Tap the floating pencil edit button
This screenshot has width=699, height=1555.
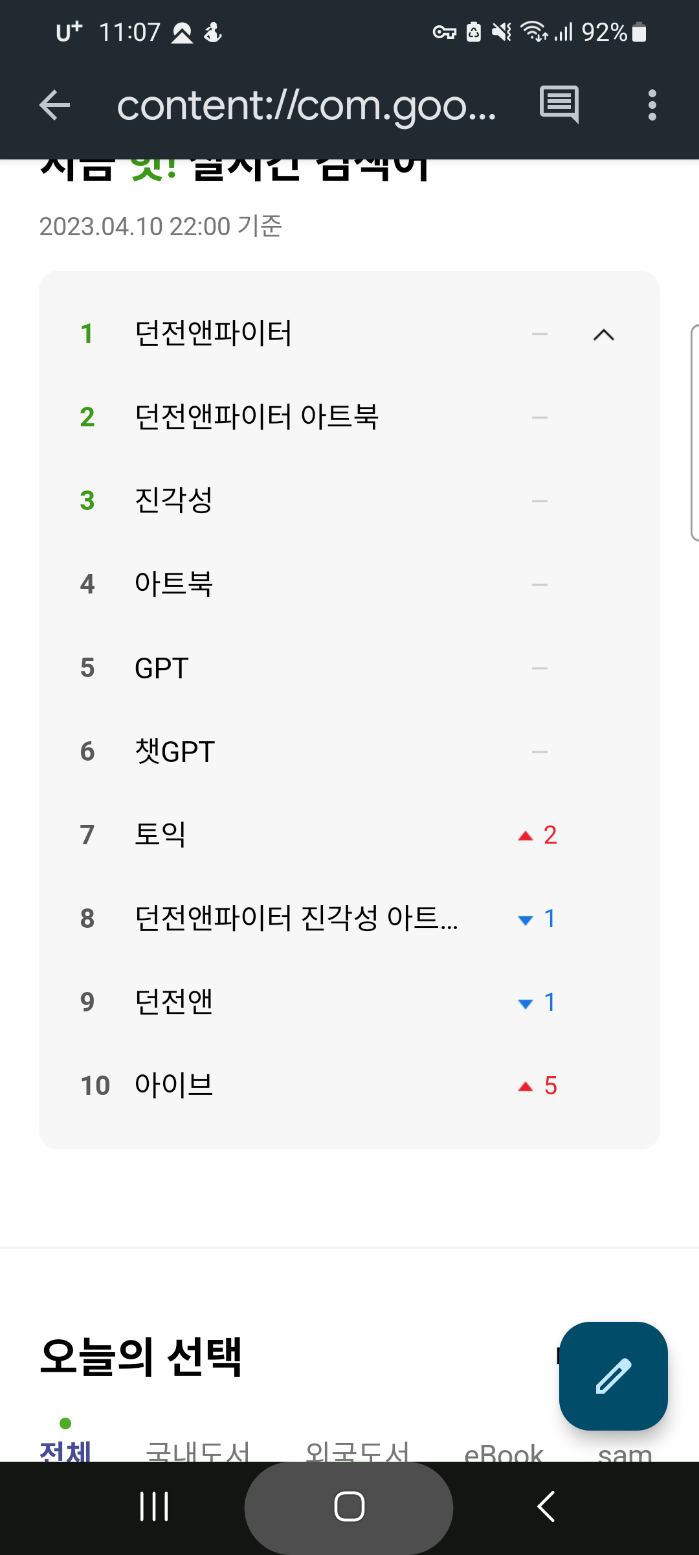[x=613, y=1376]
